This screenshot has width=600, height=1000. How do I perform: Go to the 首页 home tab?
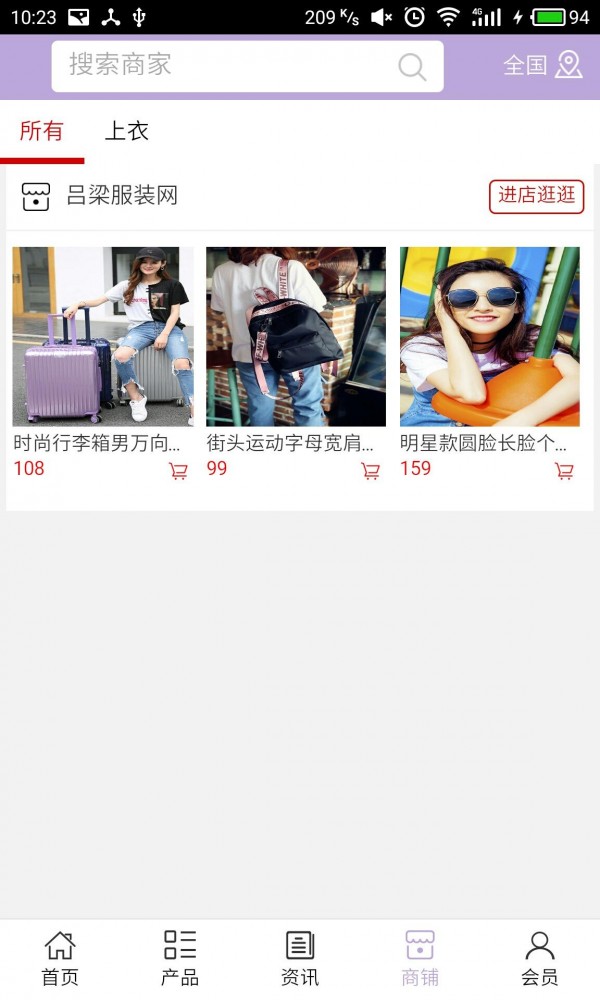point(60,958)
